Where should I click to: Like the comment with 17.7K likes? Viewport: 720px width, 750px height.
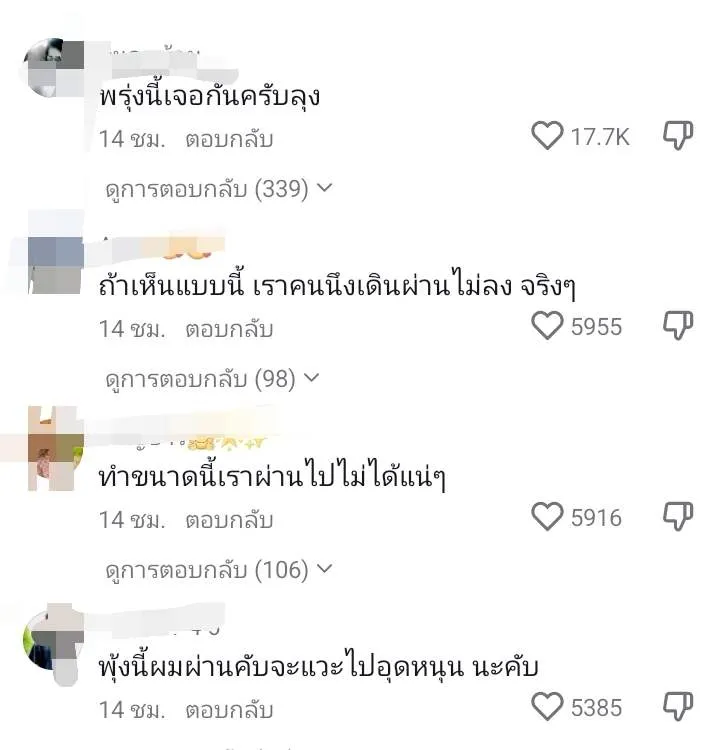click(547, 137)
